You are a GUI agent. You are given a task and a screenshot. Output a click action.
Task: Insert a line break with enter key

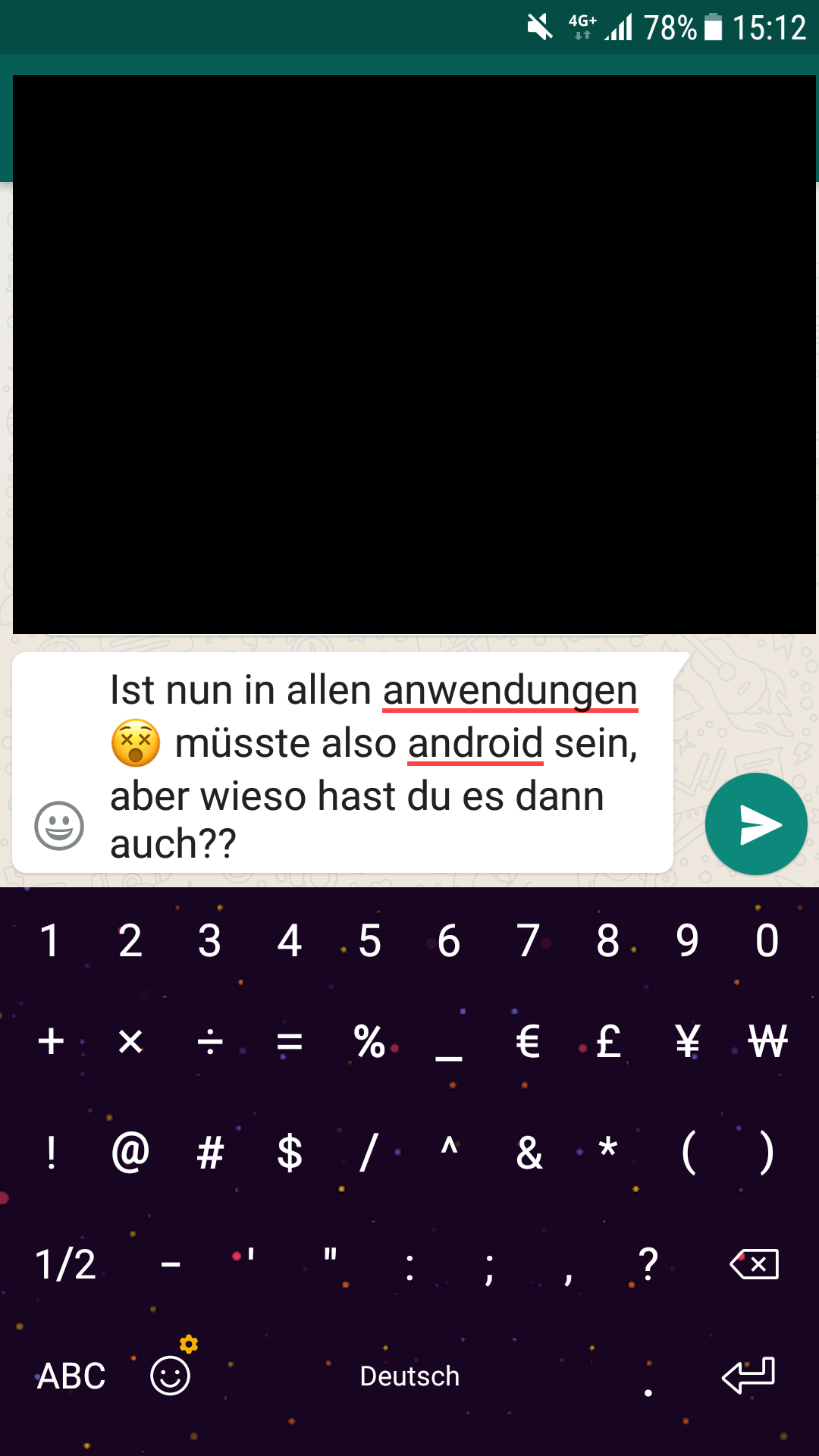pos(748,1375)
